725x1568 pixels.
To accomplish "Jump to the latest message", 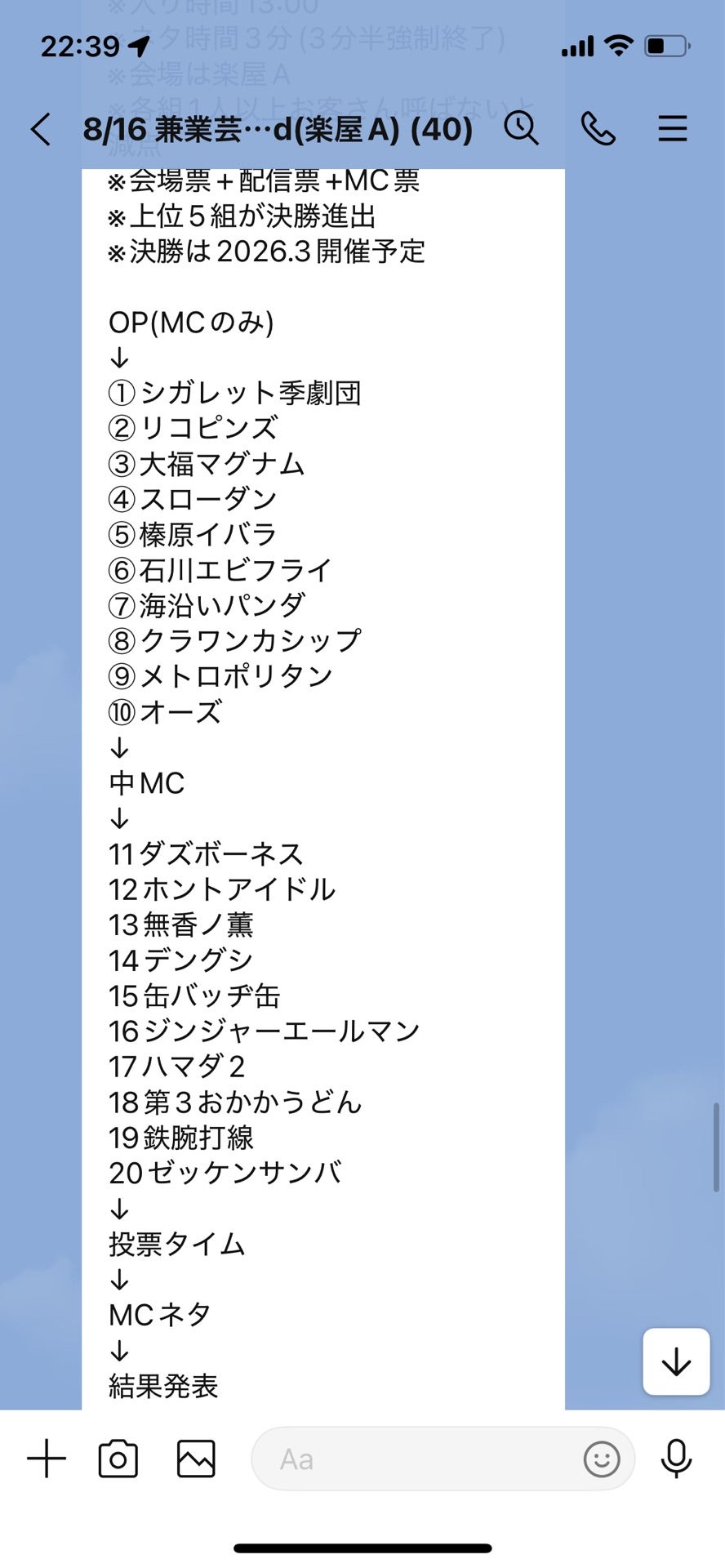I will click(x=676, y=1361).
